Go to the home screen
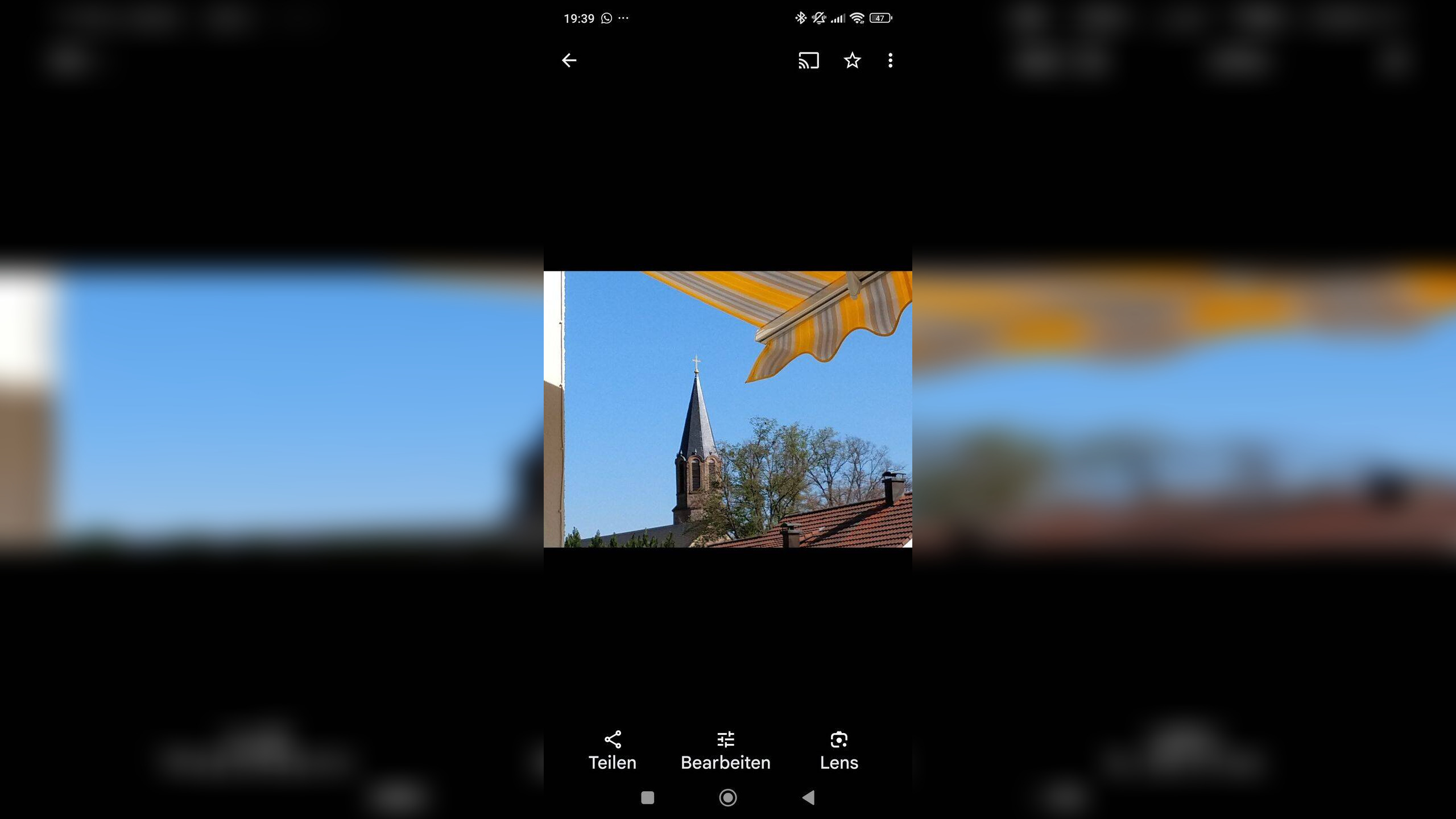Screen dimensions: 1456x819 click(x=727, y=797)
